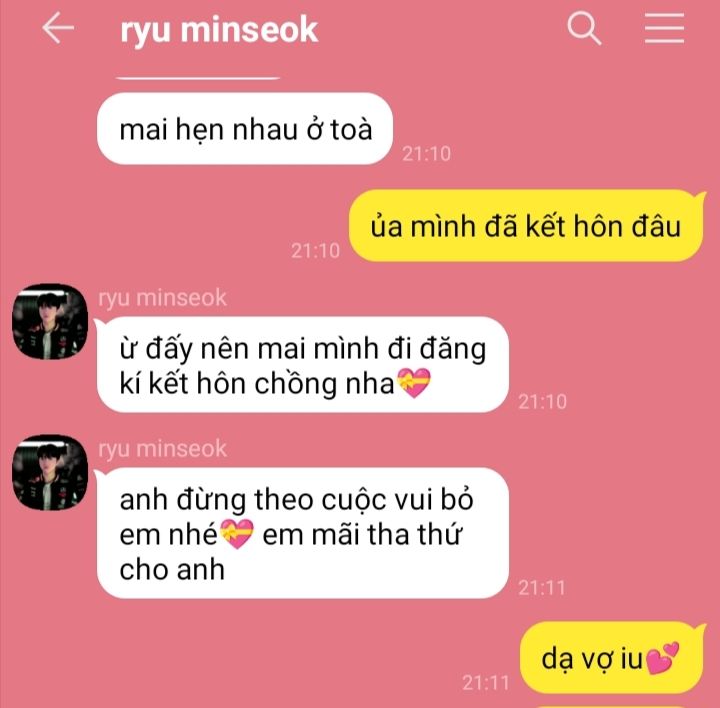Open ryu minseok's avatar beside 'anh đừng theo' message

(x=50, y=472)
